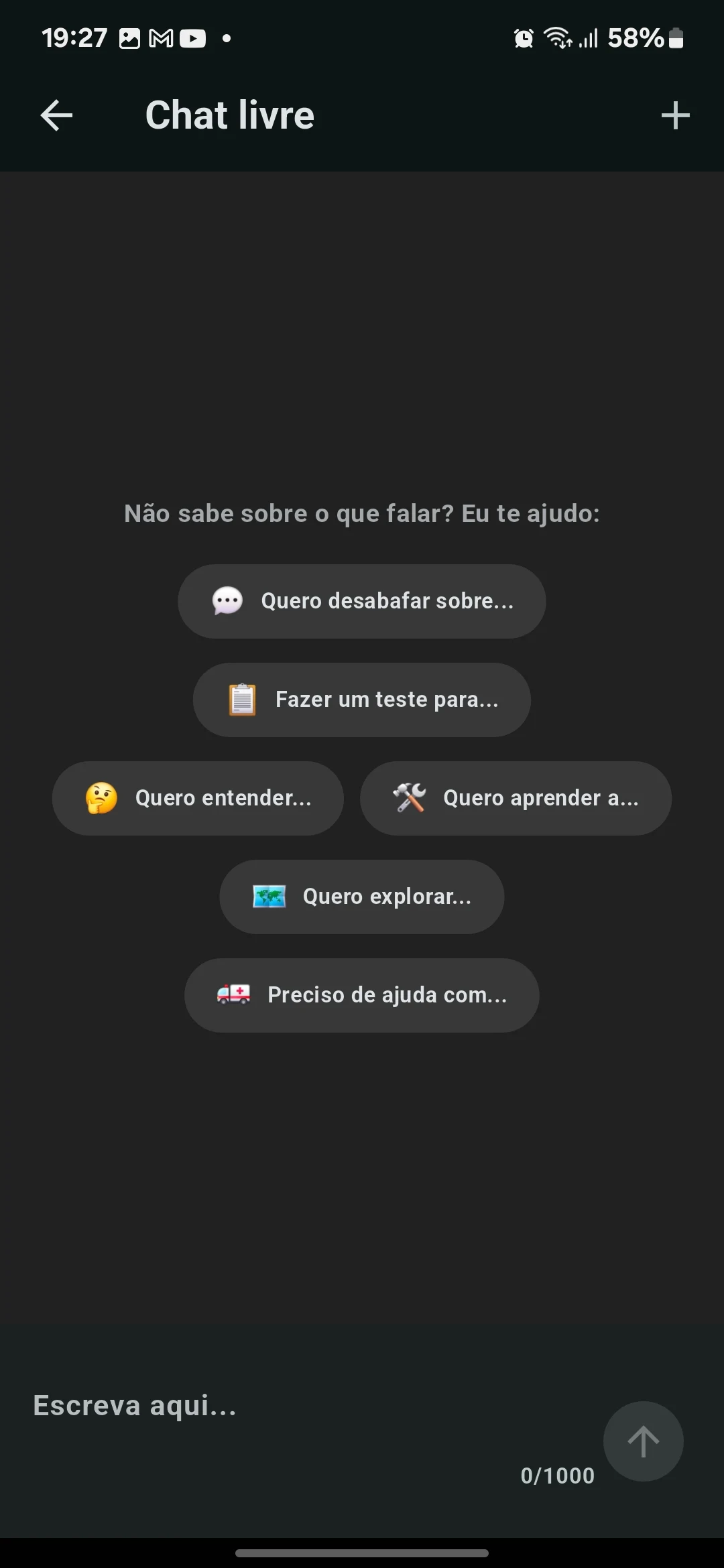Choose 'Preciso de ajuda com...' chip

coord(362,995)
